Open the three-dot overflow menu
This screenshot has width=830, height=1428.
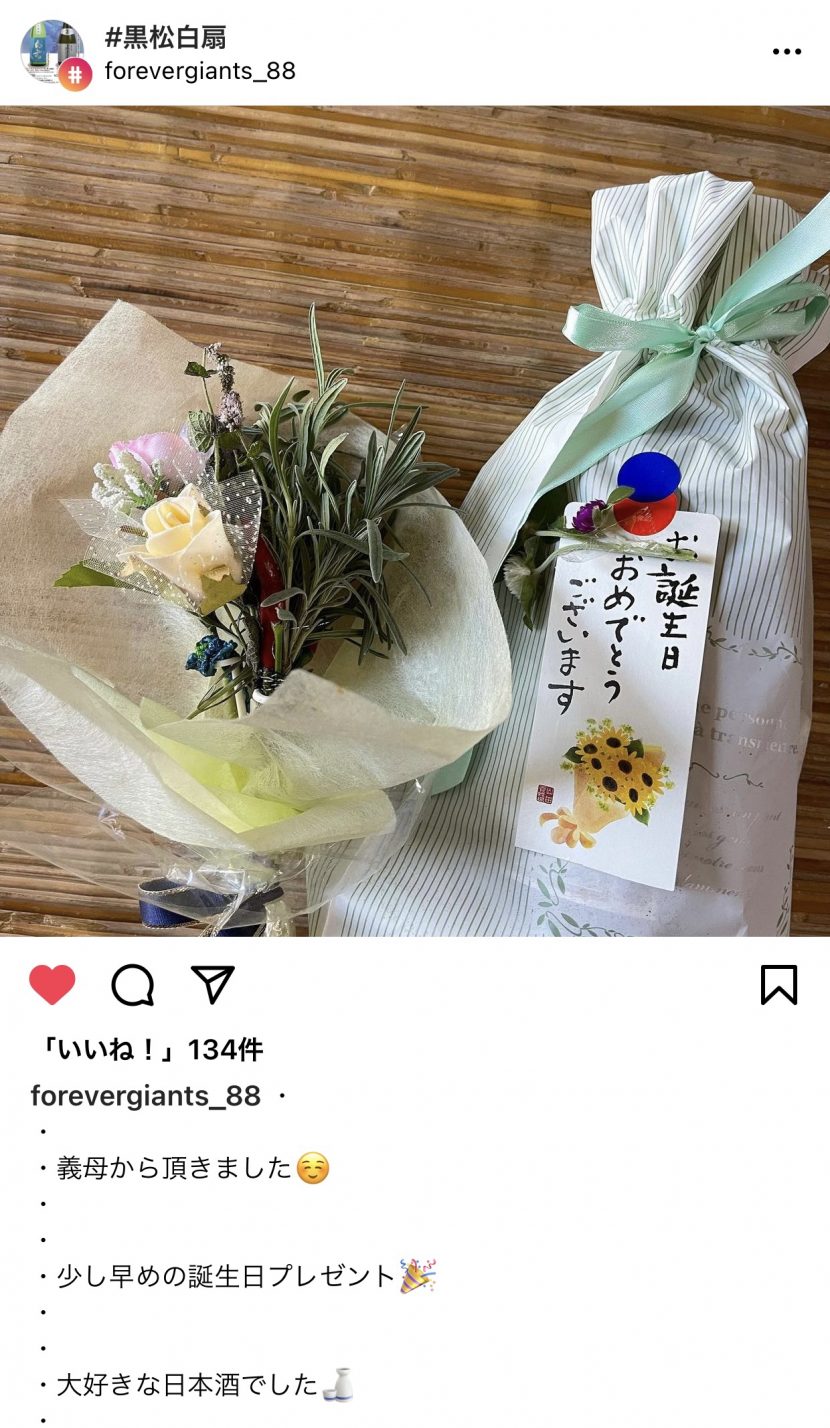[x=787, y=52]
